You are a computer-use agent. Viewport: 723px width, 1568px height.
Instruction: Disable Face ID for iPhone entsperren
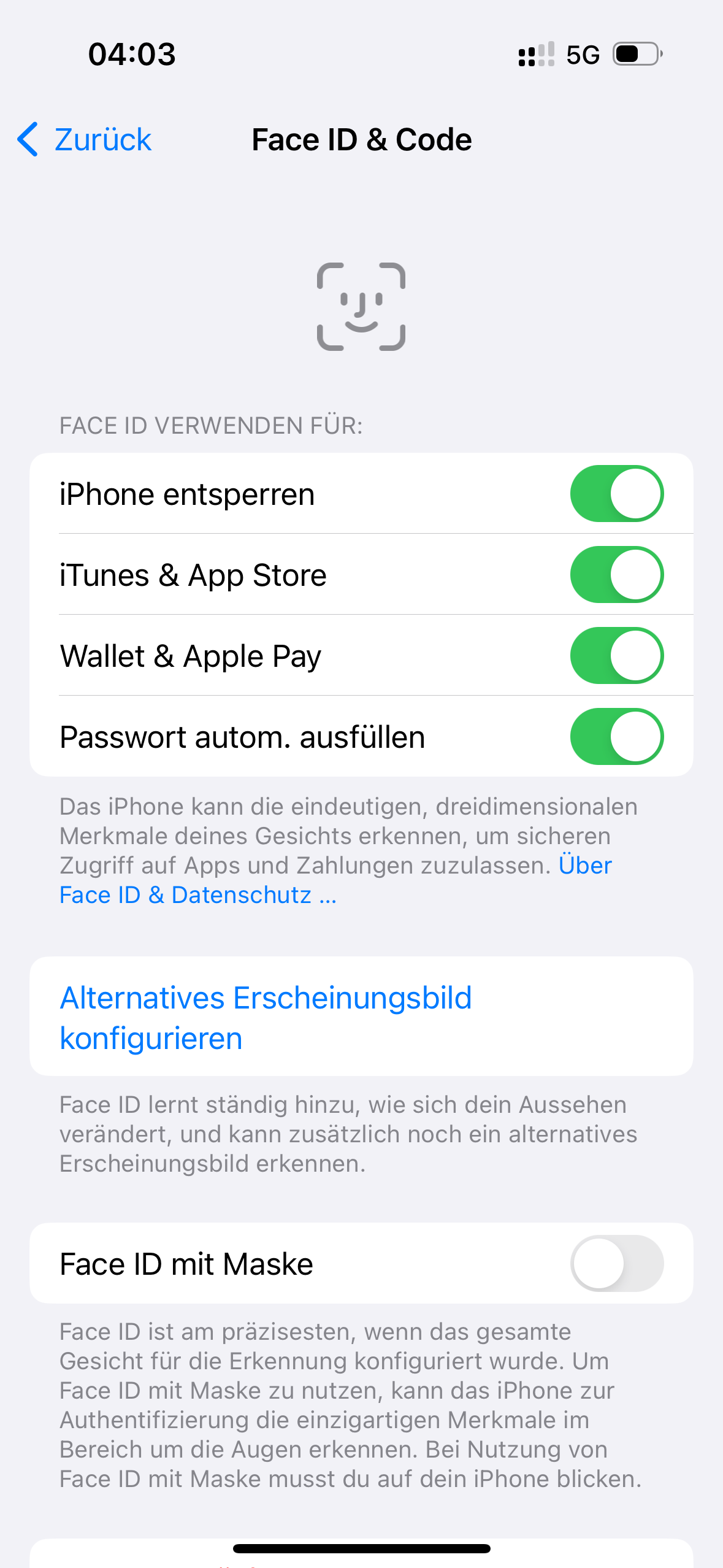point(616,494)
